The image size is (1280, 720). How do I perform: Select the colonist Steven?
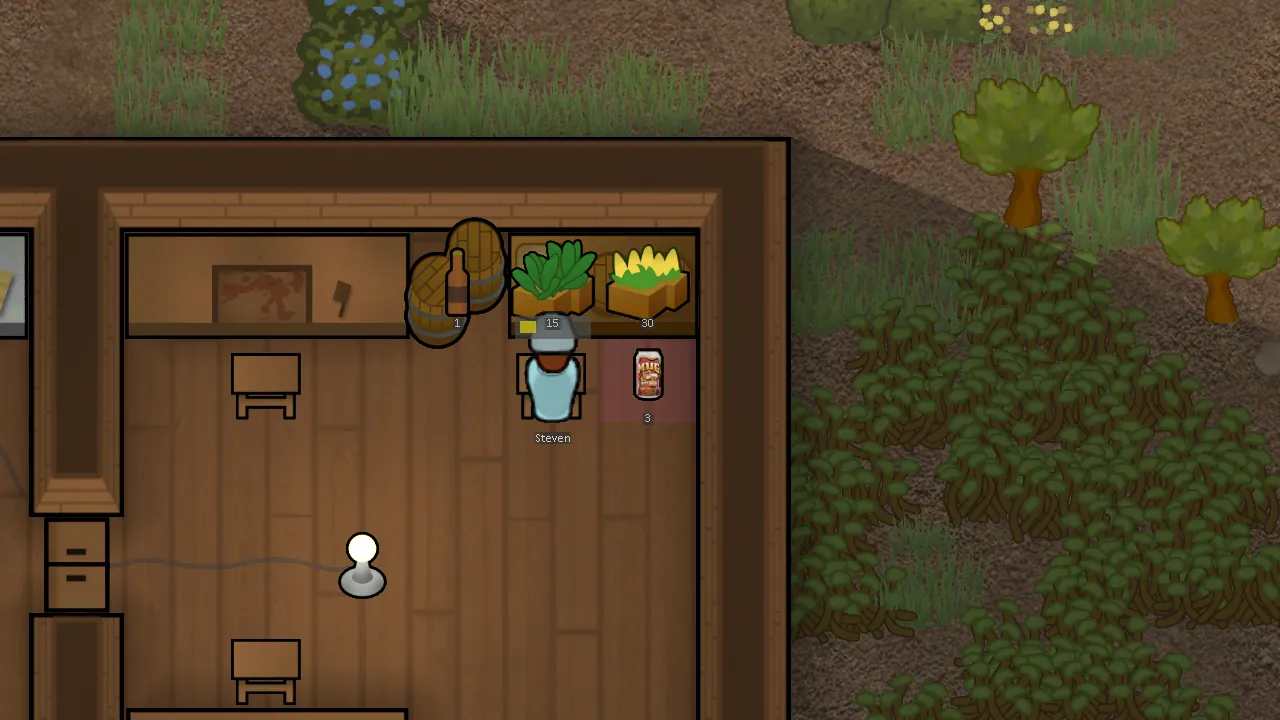click(551, 385)
